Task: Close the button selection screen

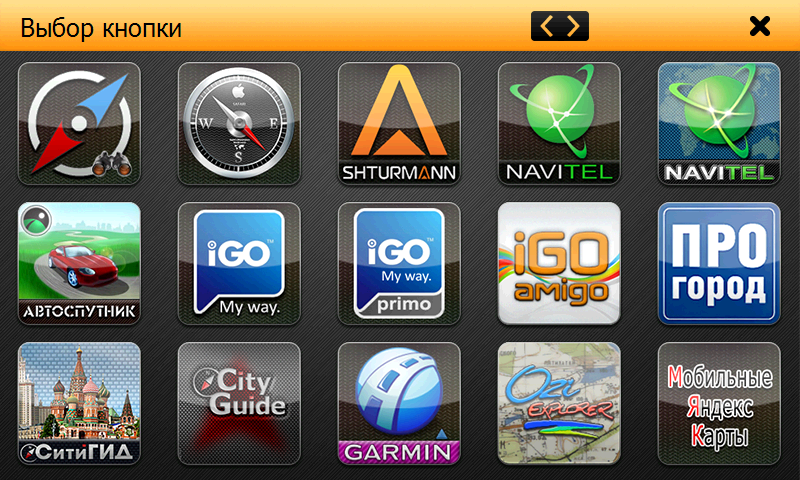Action: click(x=760, y=26)
